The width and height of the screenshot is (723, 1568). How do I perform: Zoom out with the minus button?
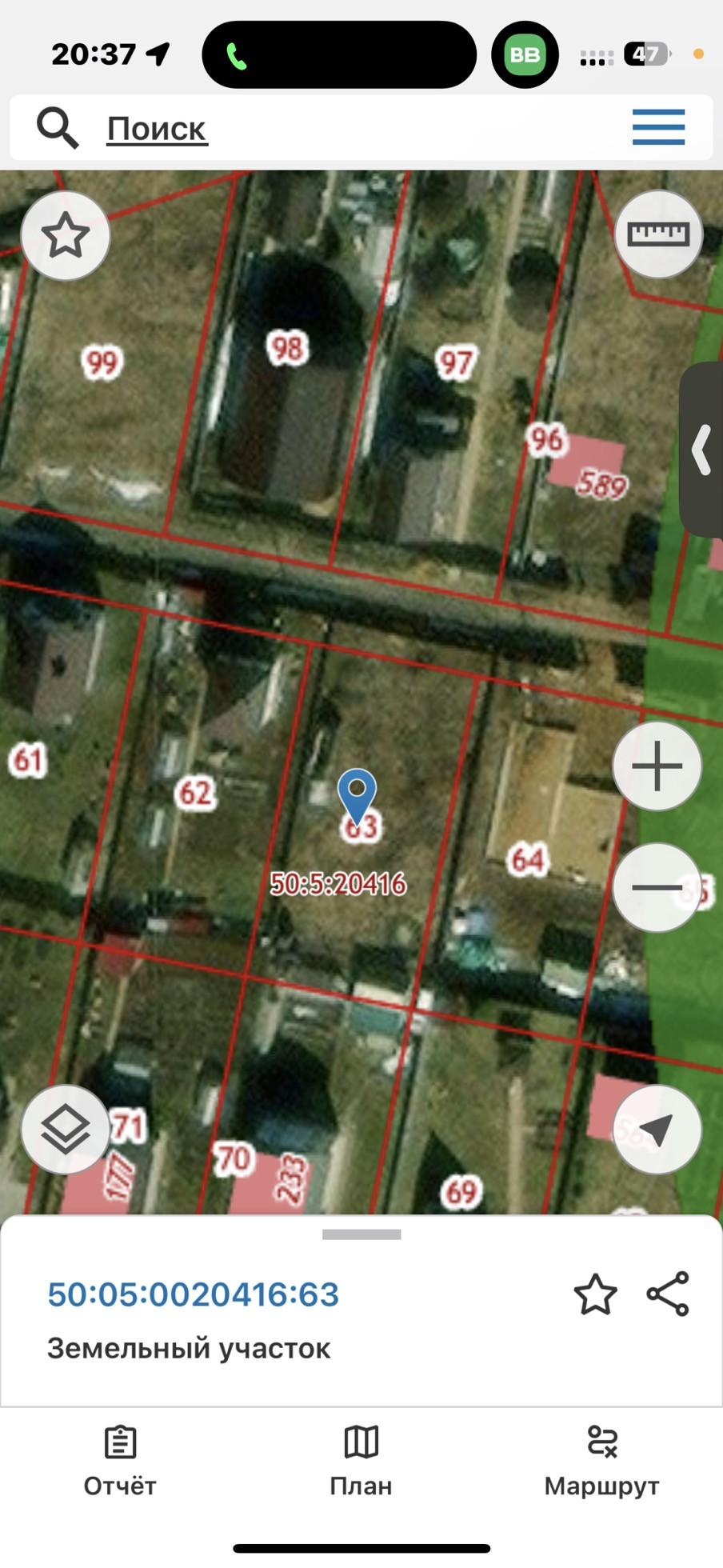(x=657, y=887)
